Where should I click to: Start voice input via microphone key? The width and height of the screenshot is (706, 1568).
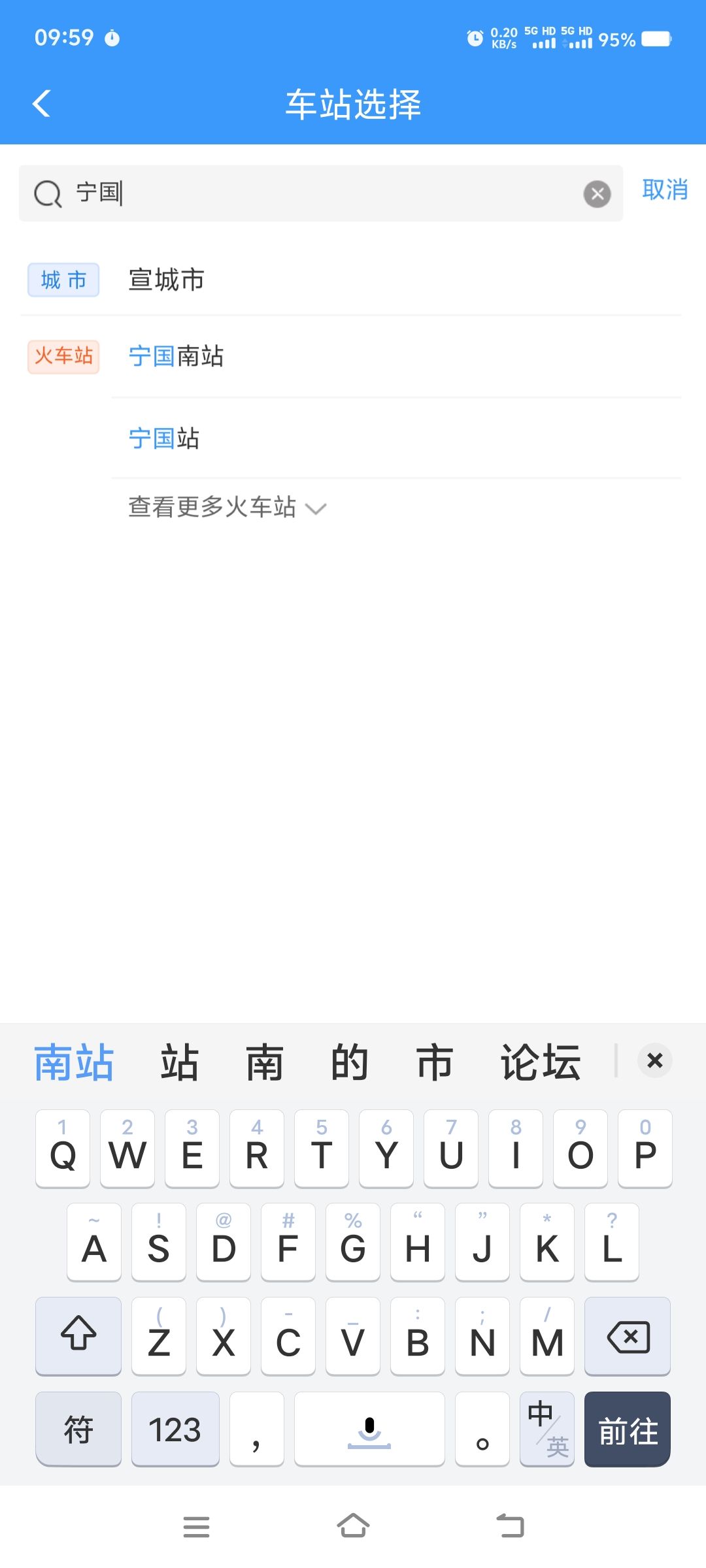click(369, 1429)
